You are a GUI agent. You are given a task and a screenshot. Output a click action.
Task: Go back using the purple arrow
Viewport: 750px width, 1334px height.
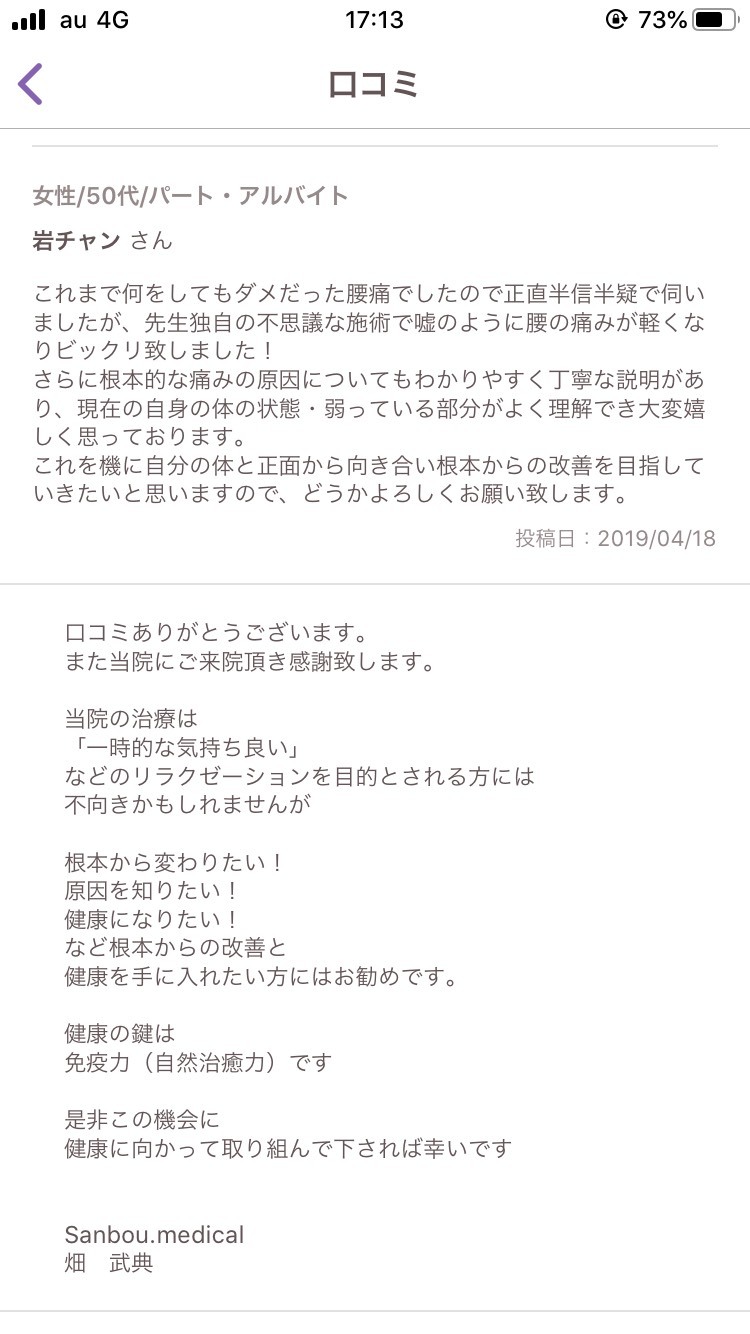[x=31, y=84]
